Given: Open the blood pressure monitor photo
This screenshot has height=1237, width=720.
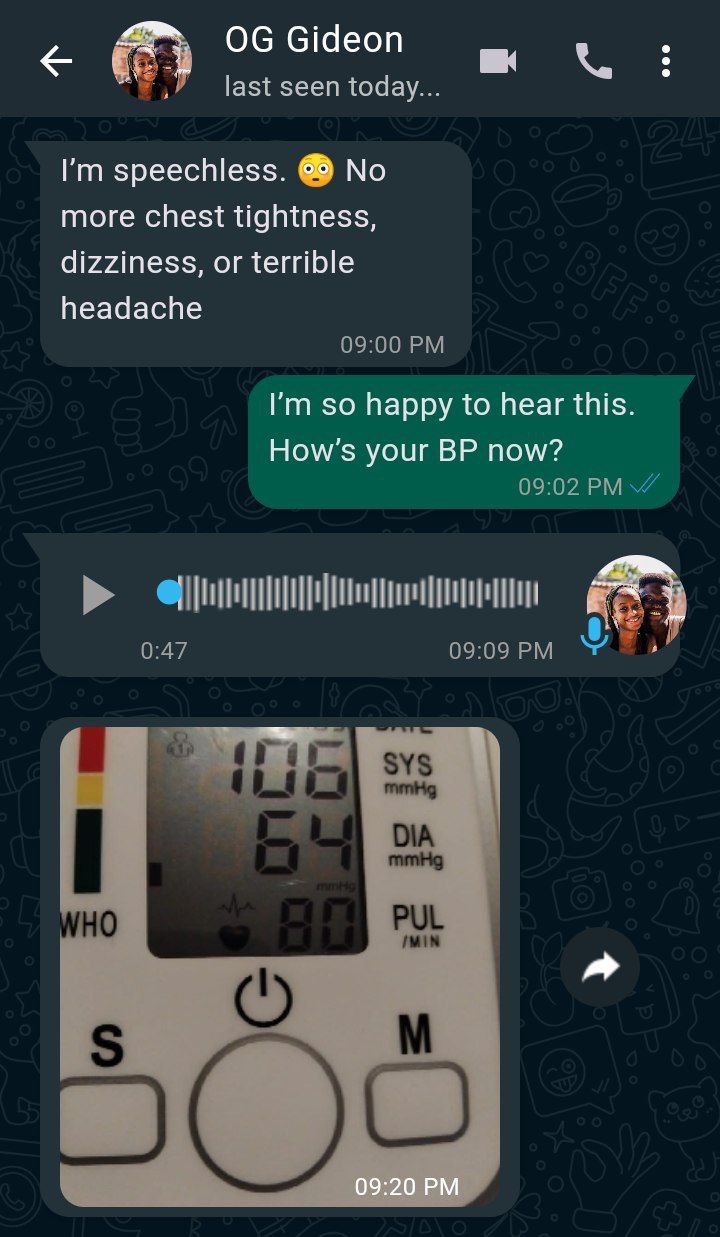Looking at the screenshot, I should pyautogui.click(x=280, y=966).
